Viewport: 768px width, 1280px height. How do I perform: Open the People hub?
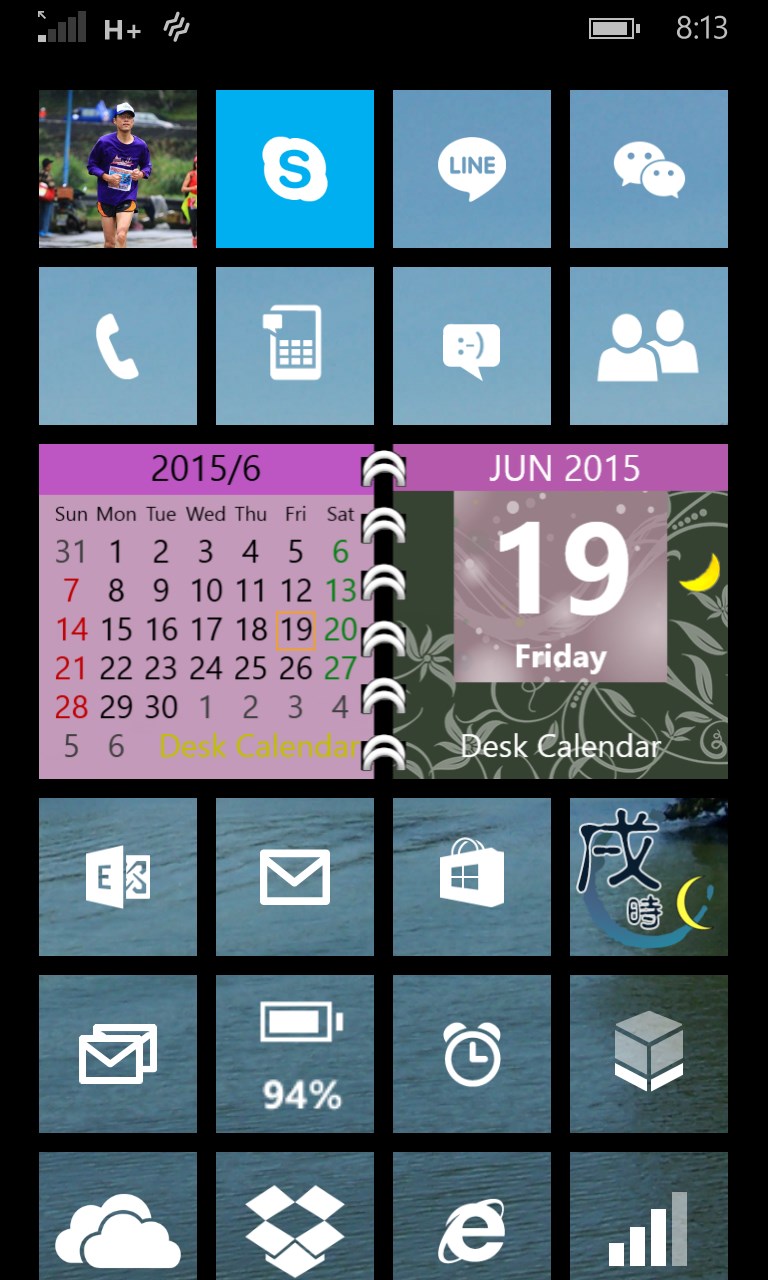pyautogui.click(x=648, y=345)
